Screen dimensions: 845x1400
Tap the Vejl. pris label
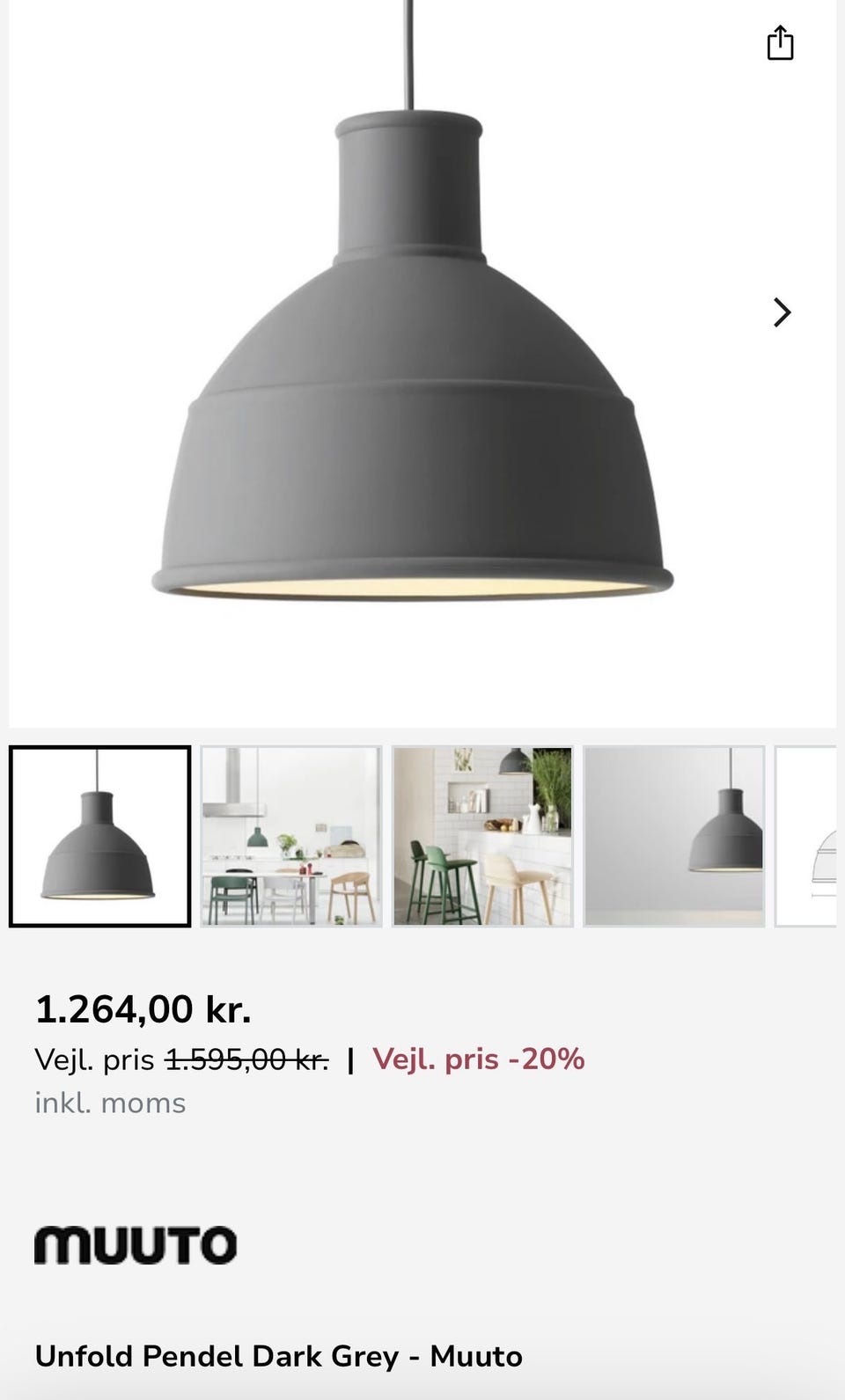[x=91, y=1059]
